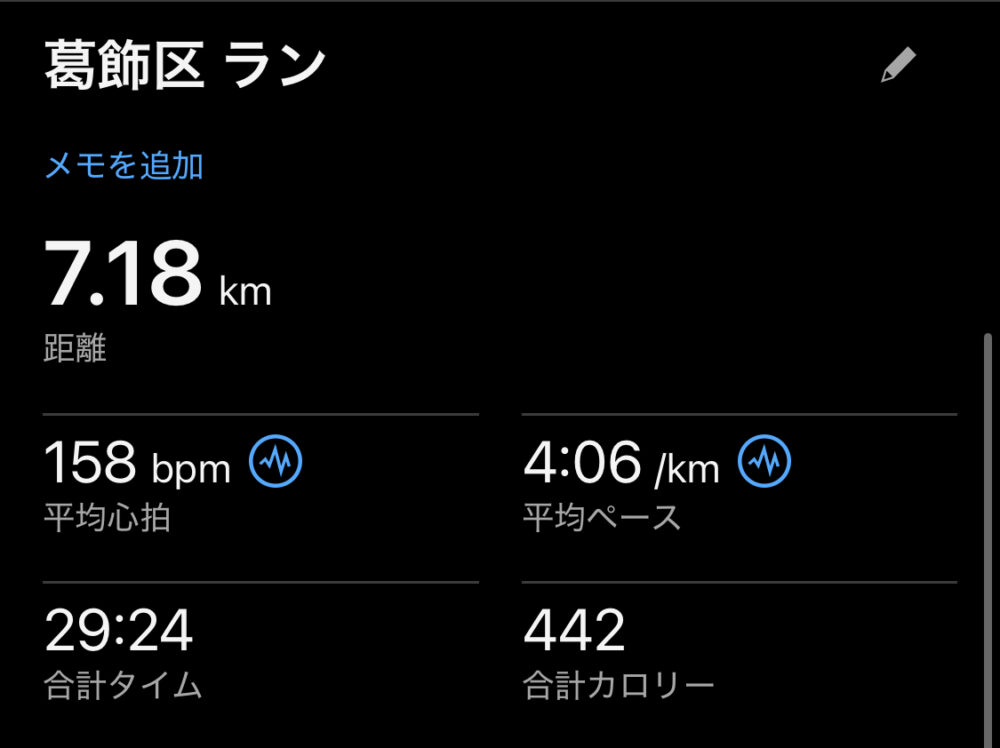Open heart rate chart icon beside 158 bpm
The image size is (1000, 748).
(x=276, y=461)
